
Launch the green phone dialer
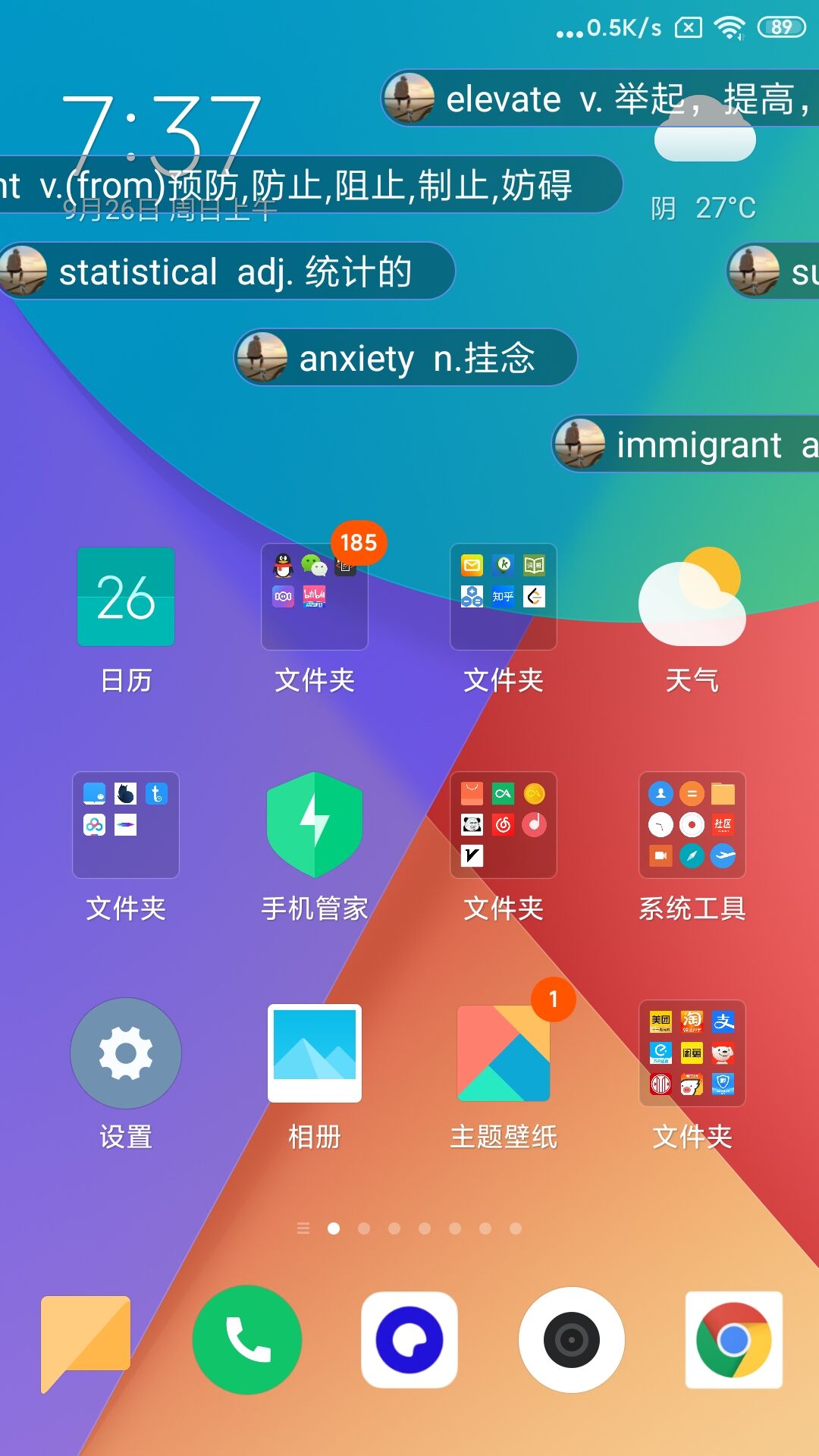(247, 1340)
